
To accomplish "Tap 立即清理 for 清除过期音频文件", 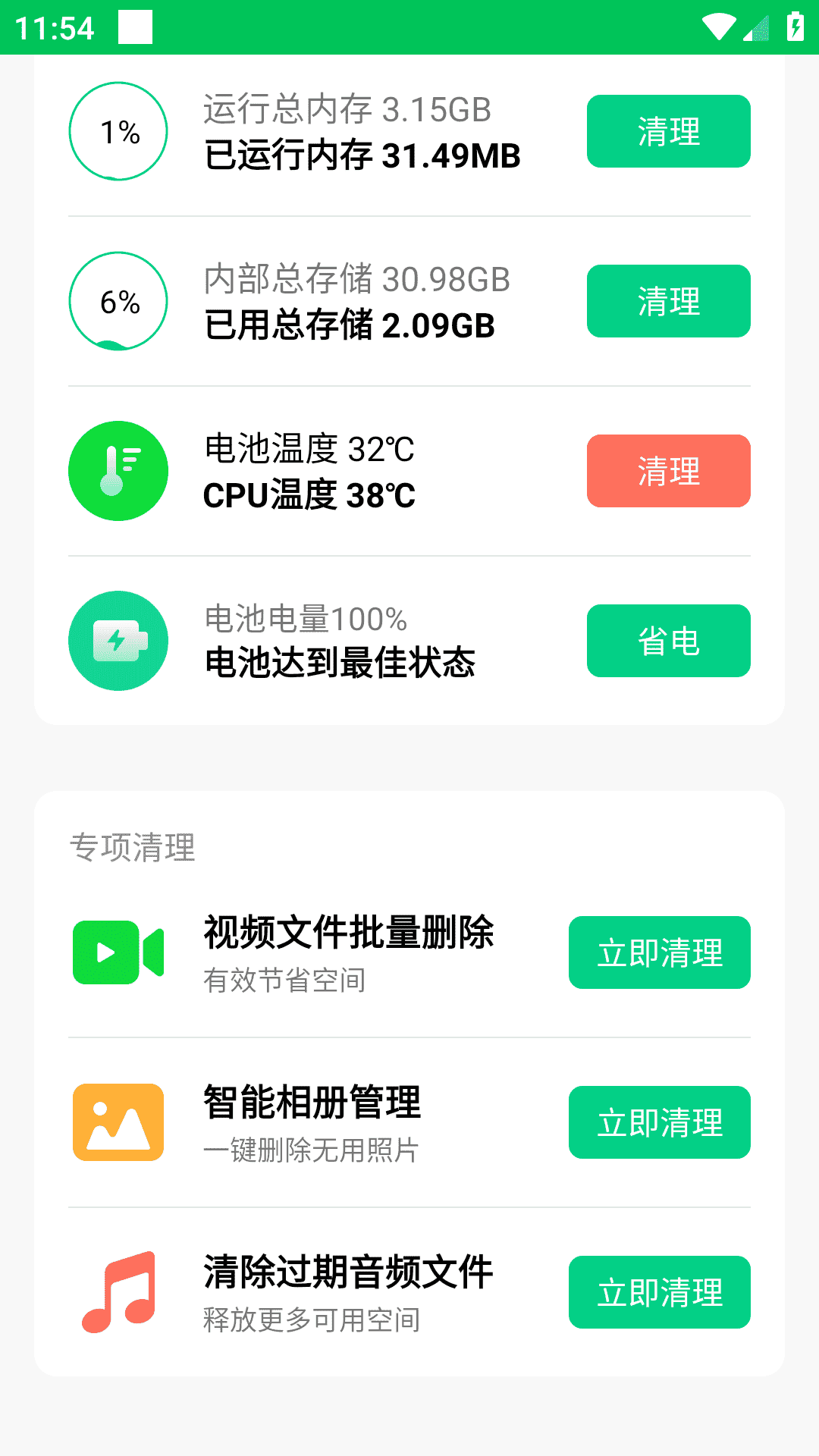I will pos(659,1292).
